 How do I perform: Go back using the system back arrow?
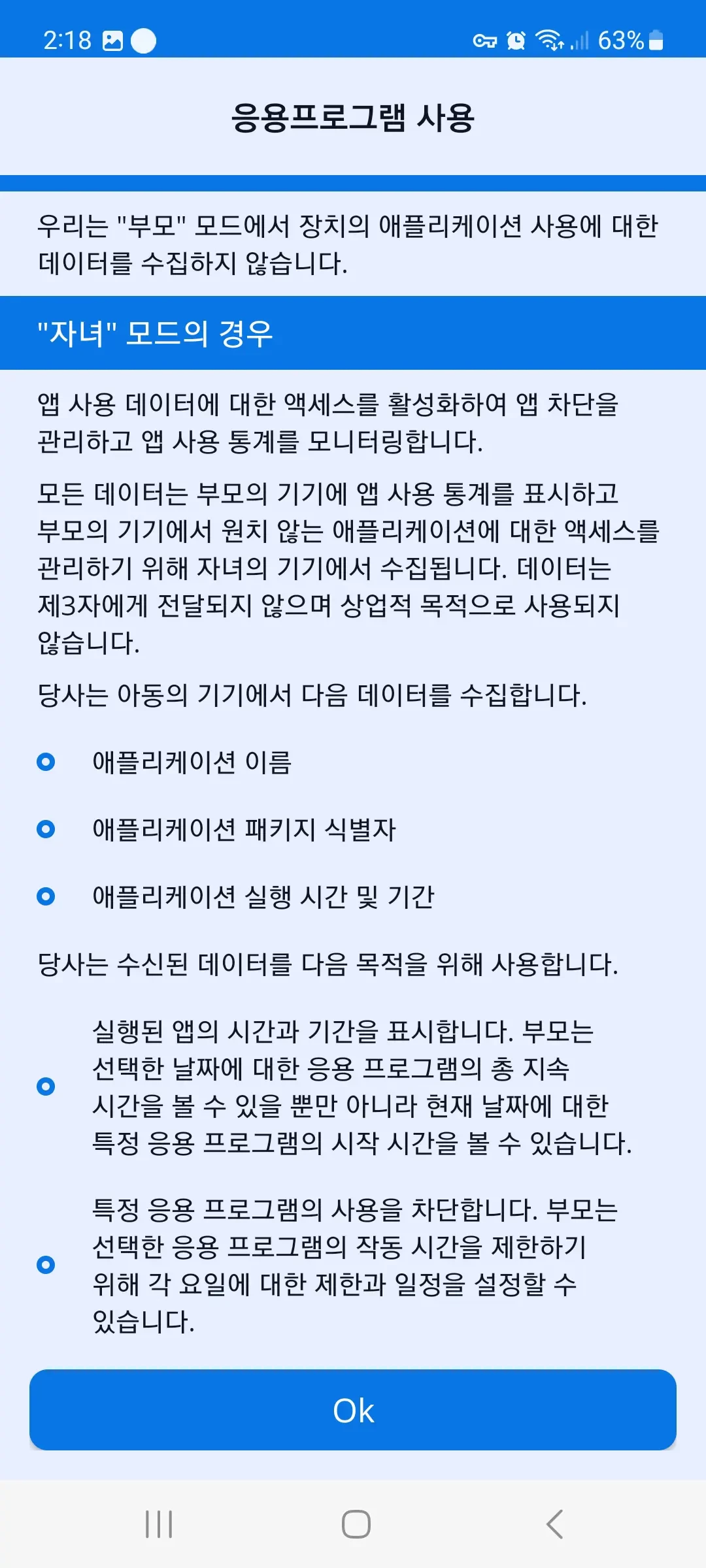point(554,1524)
